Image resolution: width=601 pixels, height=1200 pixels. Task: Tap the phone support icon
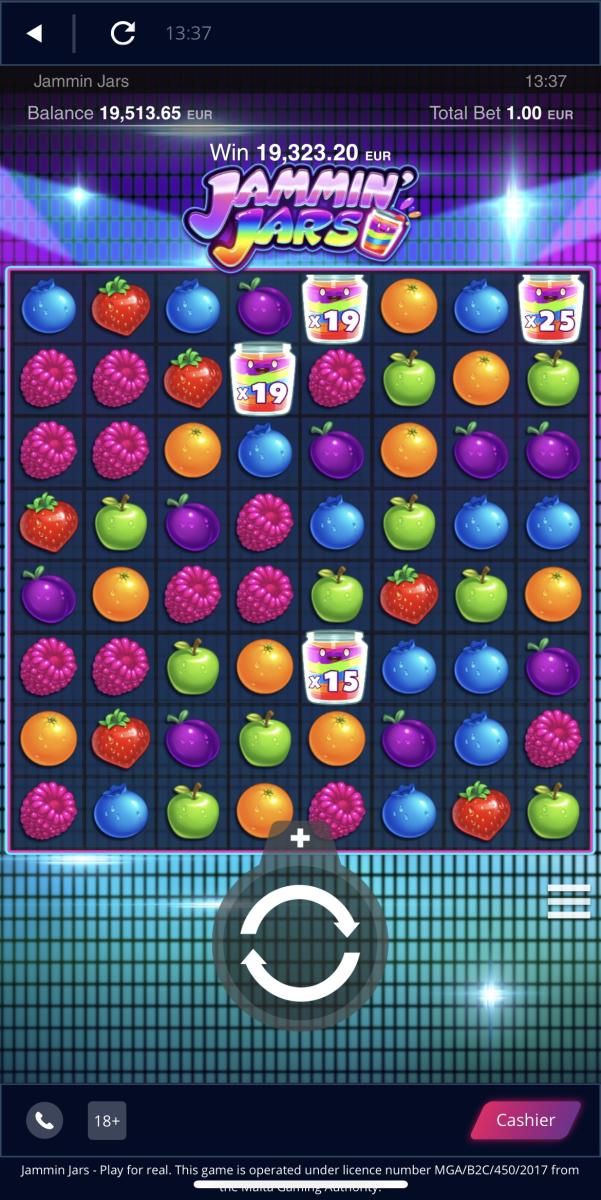pos(45,1121)
